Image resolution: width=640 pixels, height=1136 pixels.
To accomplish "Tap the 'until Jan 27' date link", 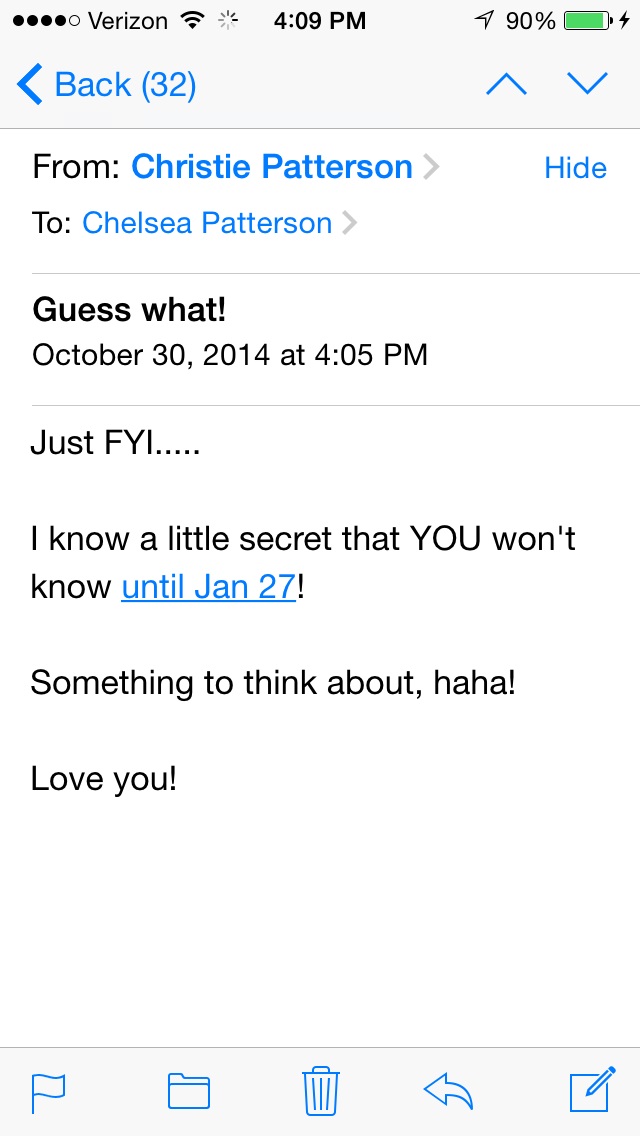I will pyautogui.click(x=209, y=587).
